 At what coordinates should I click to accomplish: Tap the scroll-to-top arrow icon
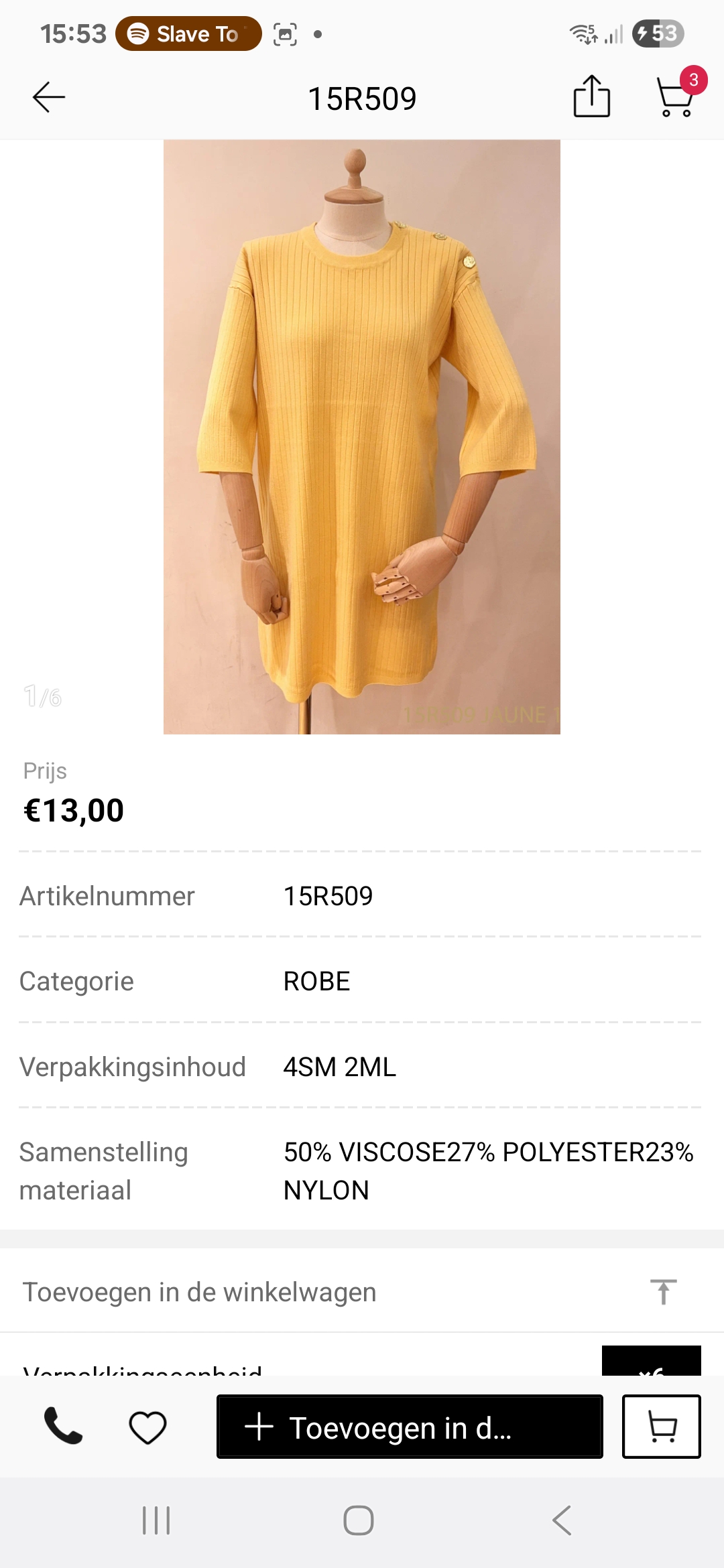(x=664, y=1292)
